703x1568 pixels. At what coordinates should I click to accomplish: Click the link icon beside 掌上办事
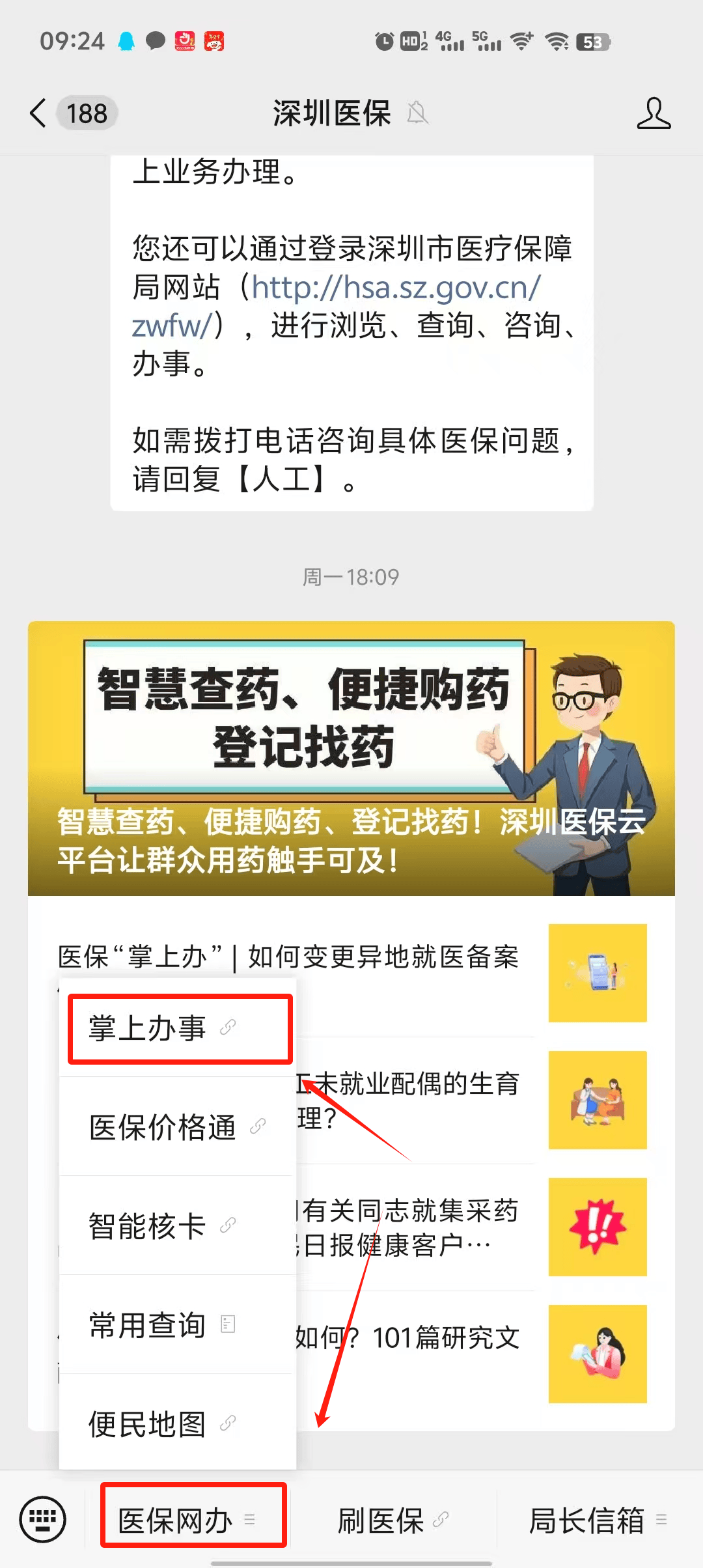click(x=227, y=1028)
